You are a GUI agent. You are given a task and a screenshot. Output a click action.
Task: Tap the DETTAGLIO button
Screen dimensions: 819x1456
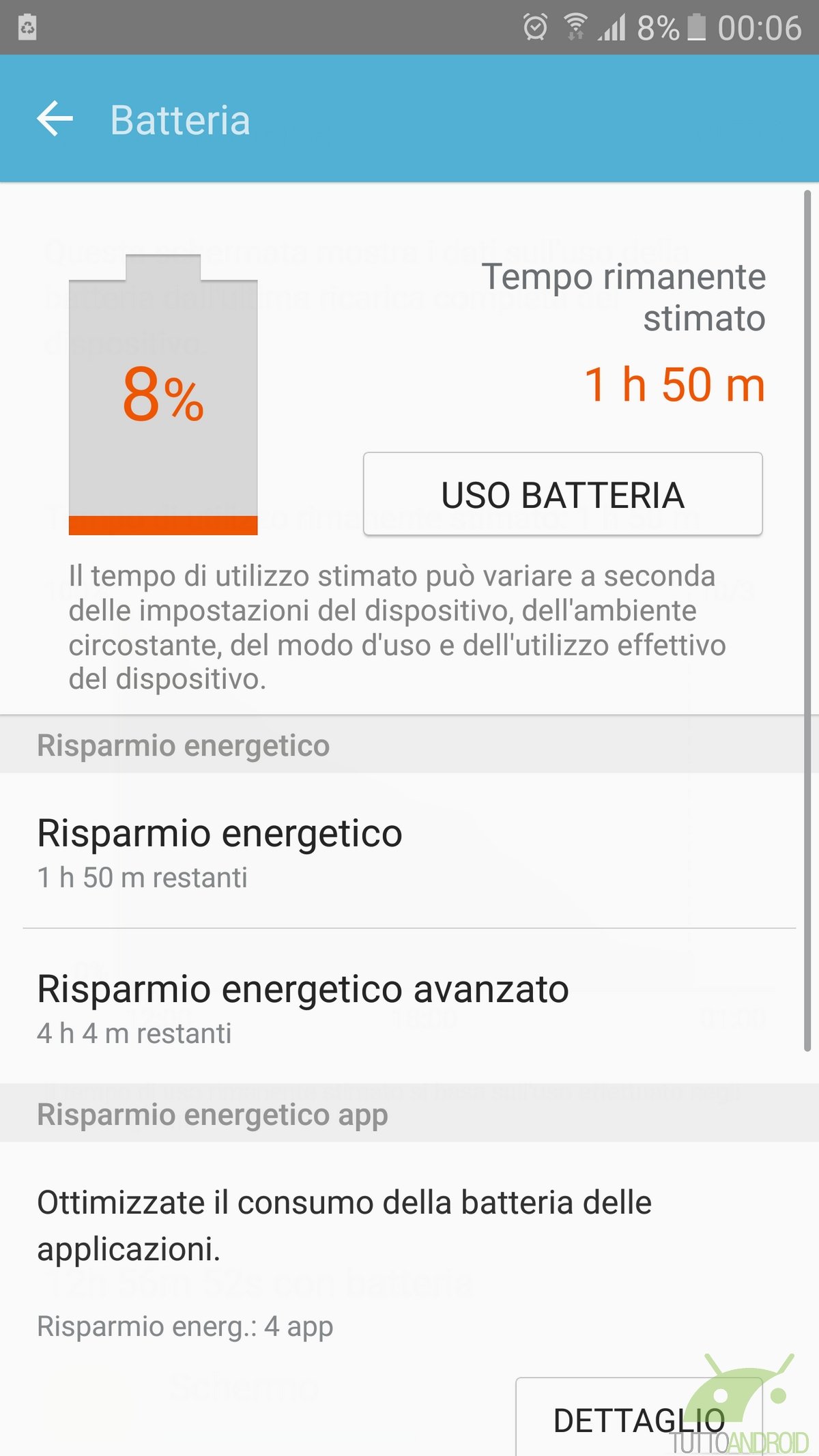click(x=638, y=1420)
